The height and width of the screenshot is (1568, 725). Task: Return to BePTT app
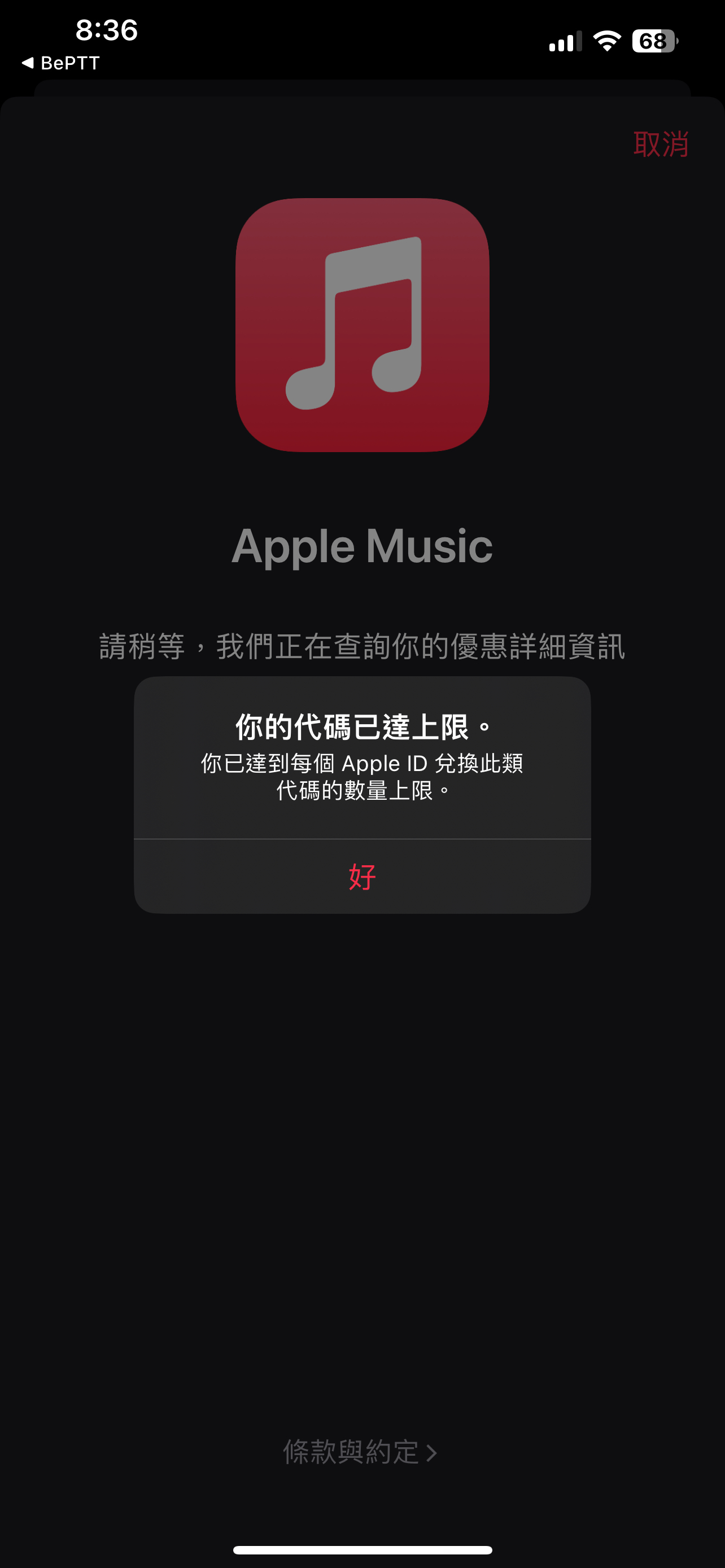point(60,63)
